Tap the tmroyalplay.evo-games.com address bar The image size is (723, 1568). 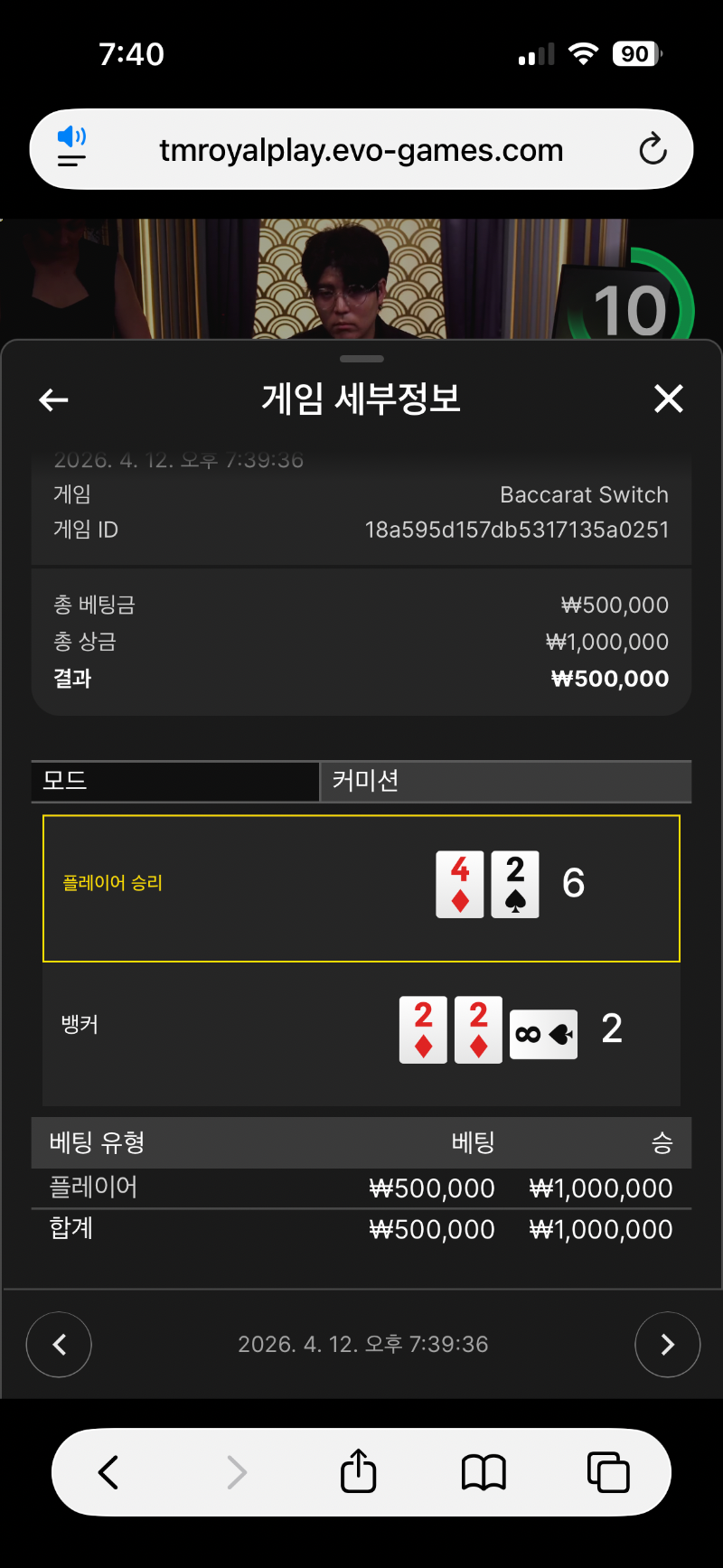[361, 150]
